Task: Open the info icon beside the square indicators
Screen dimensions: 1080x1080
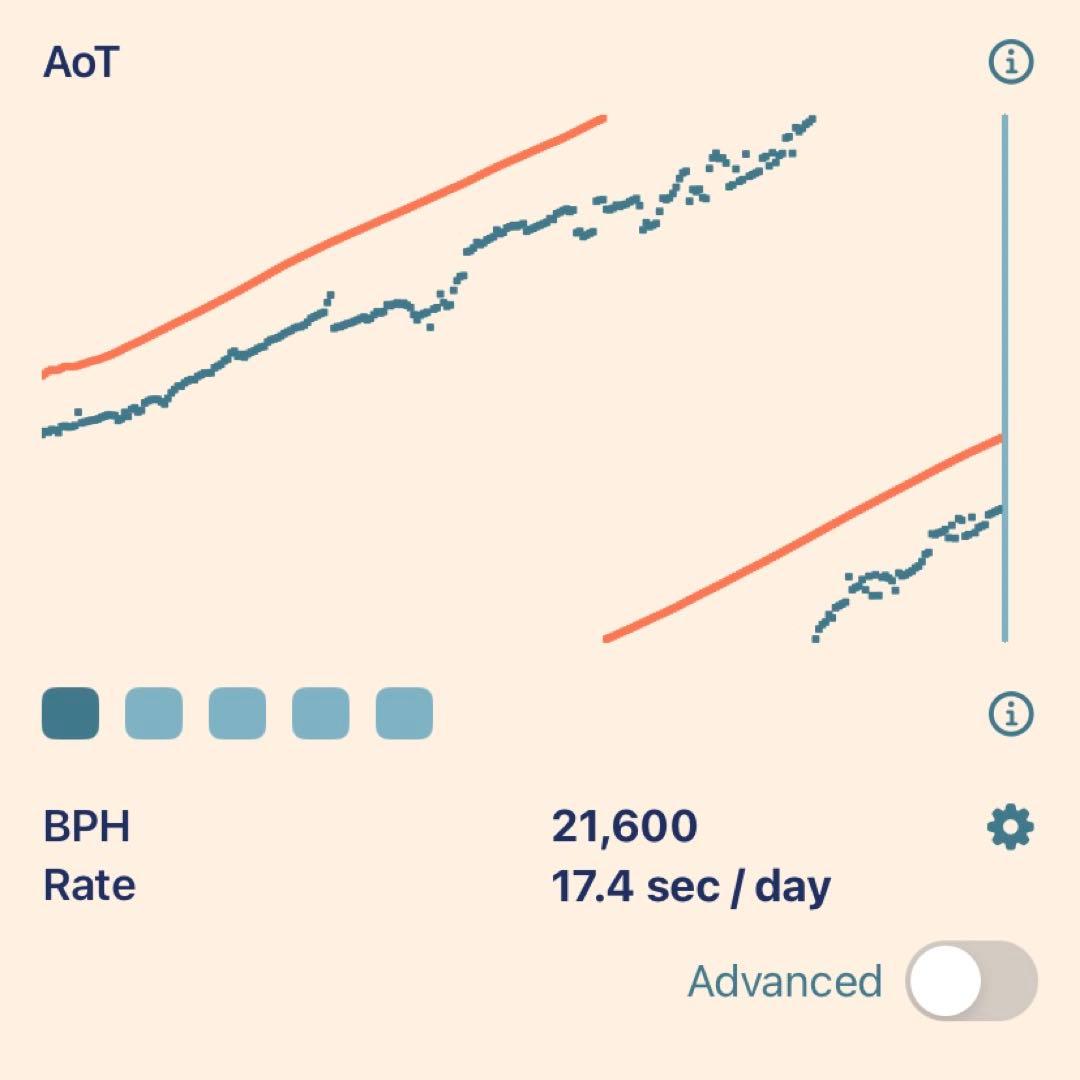Action: coord(1010,714)
